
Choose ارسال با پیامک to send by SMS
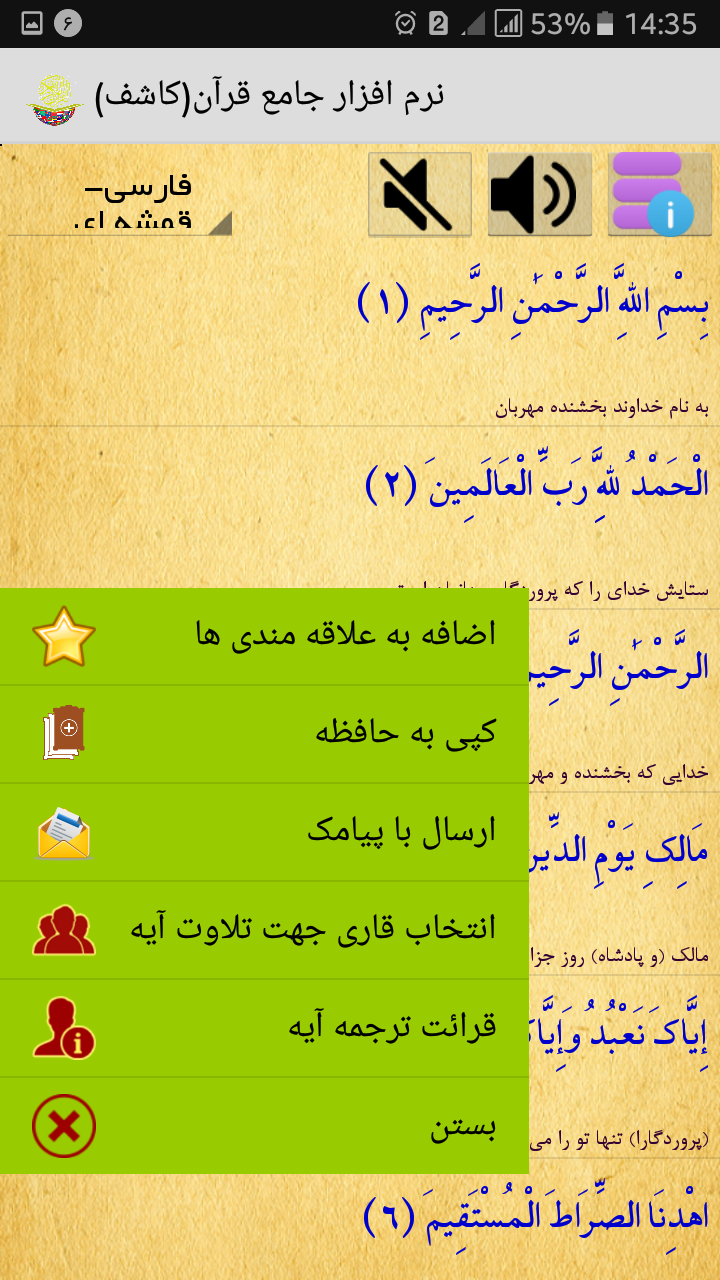click(x=264, y=832)
